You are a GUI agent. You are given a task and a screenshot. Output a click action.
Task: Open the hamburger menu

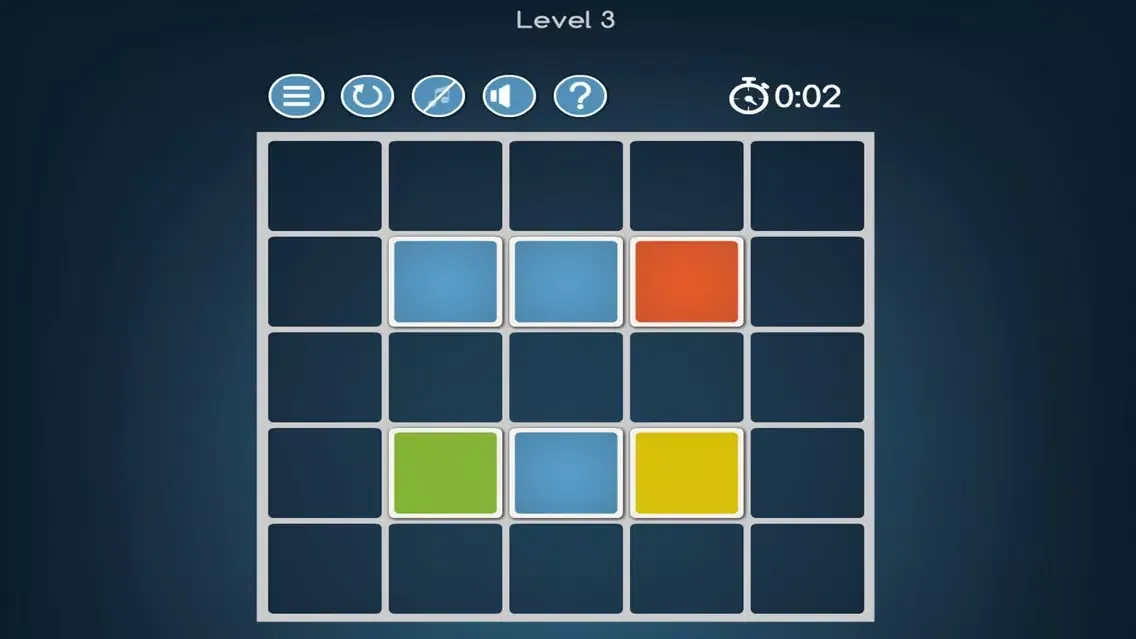click(x=296, y=97)
